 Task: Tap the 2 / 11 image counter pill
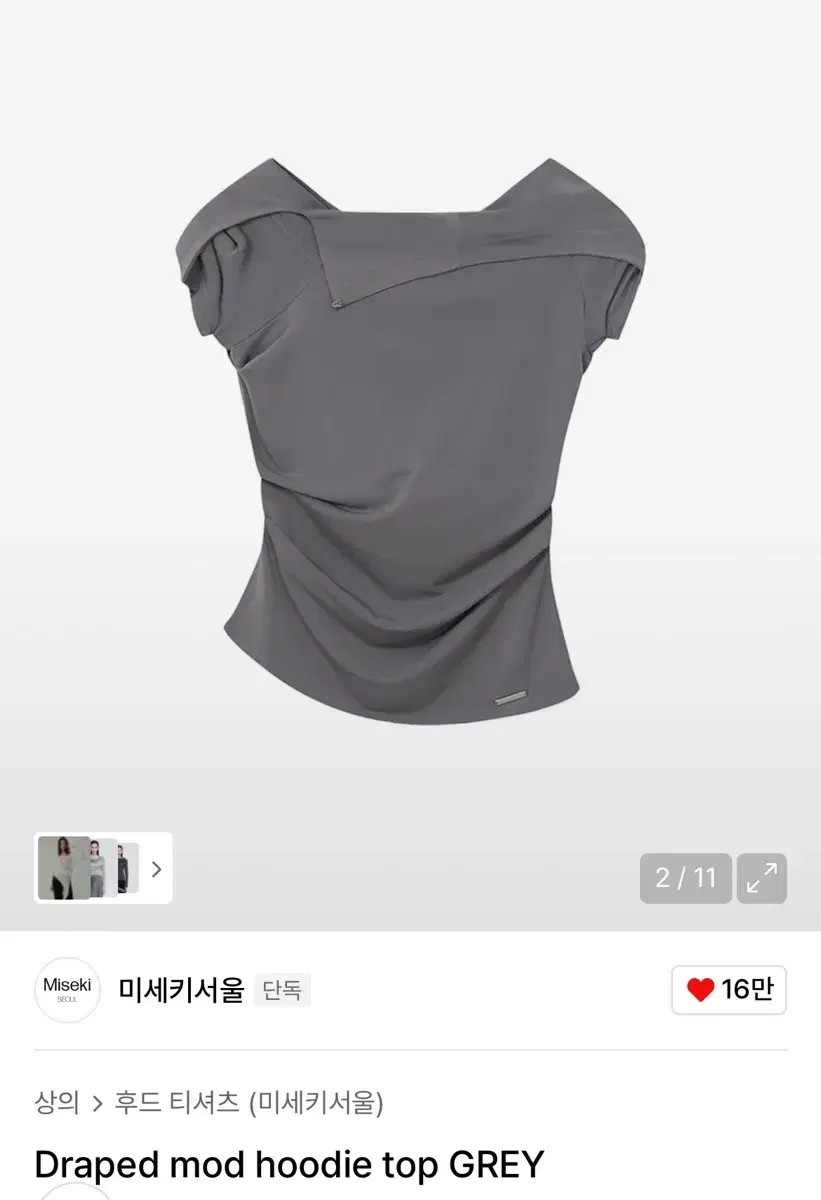pos(686,877)
